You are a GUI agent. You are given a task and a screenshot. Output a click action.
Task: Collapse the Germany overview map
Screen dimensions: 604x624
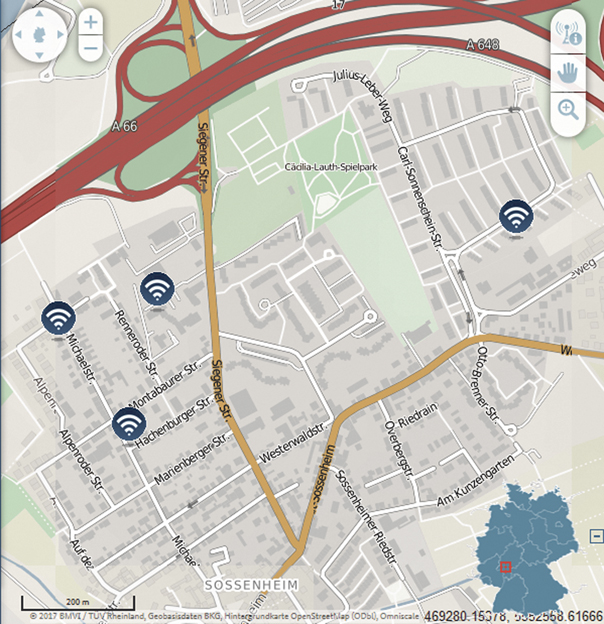click(598, 536)
